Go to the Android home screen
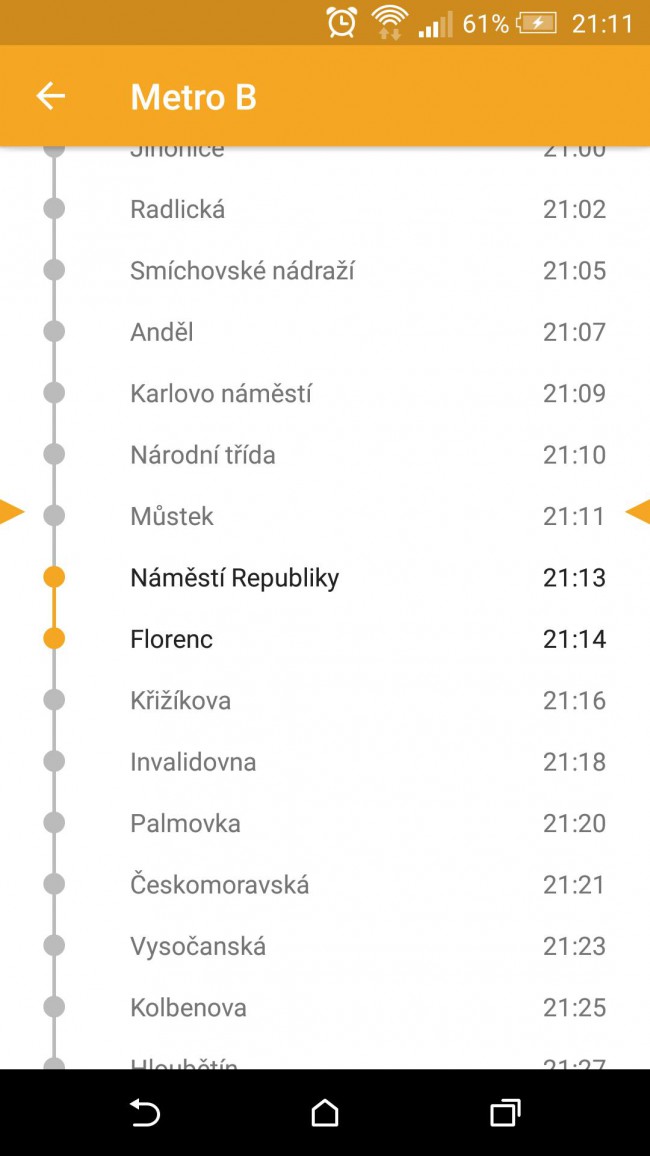Viewport: 650px width, 1156px height. click(x=325, y=1113)
